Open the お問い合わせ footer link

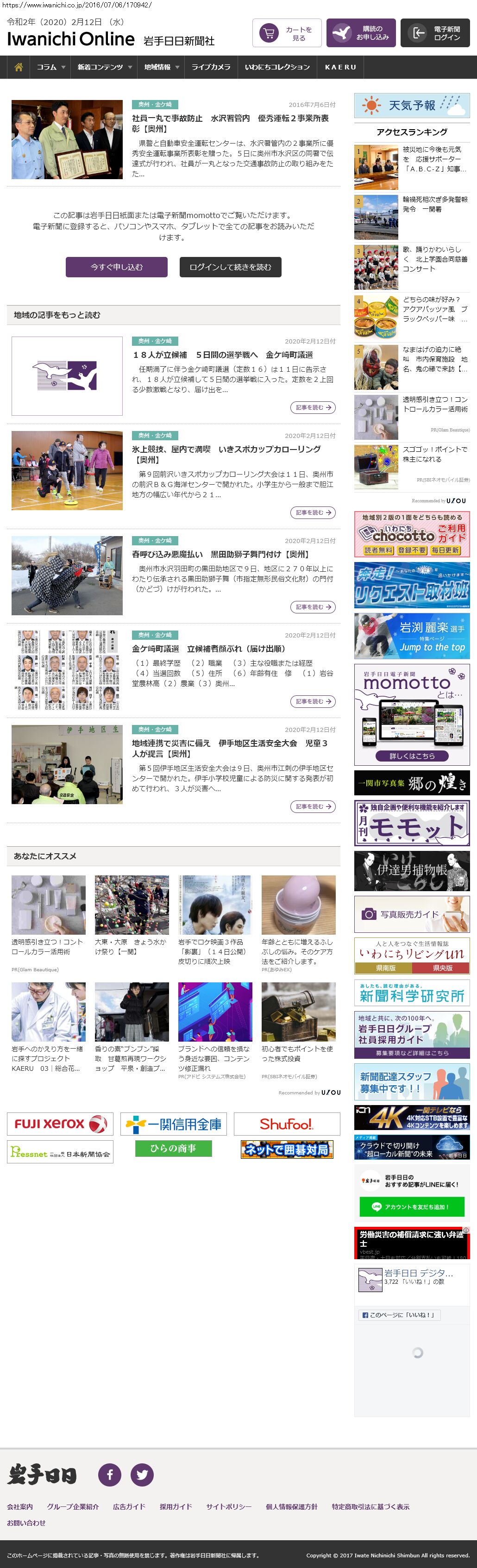(26, 1522)
